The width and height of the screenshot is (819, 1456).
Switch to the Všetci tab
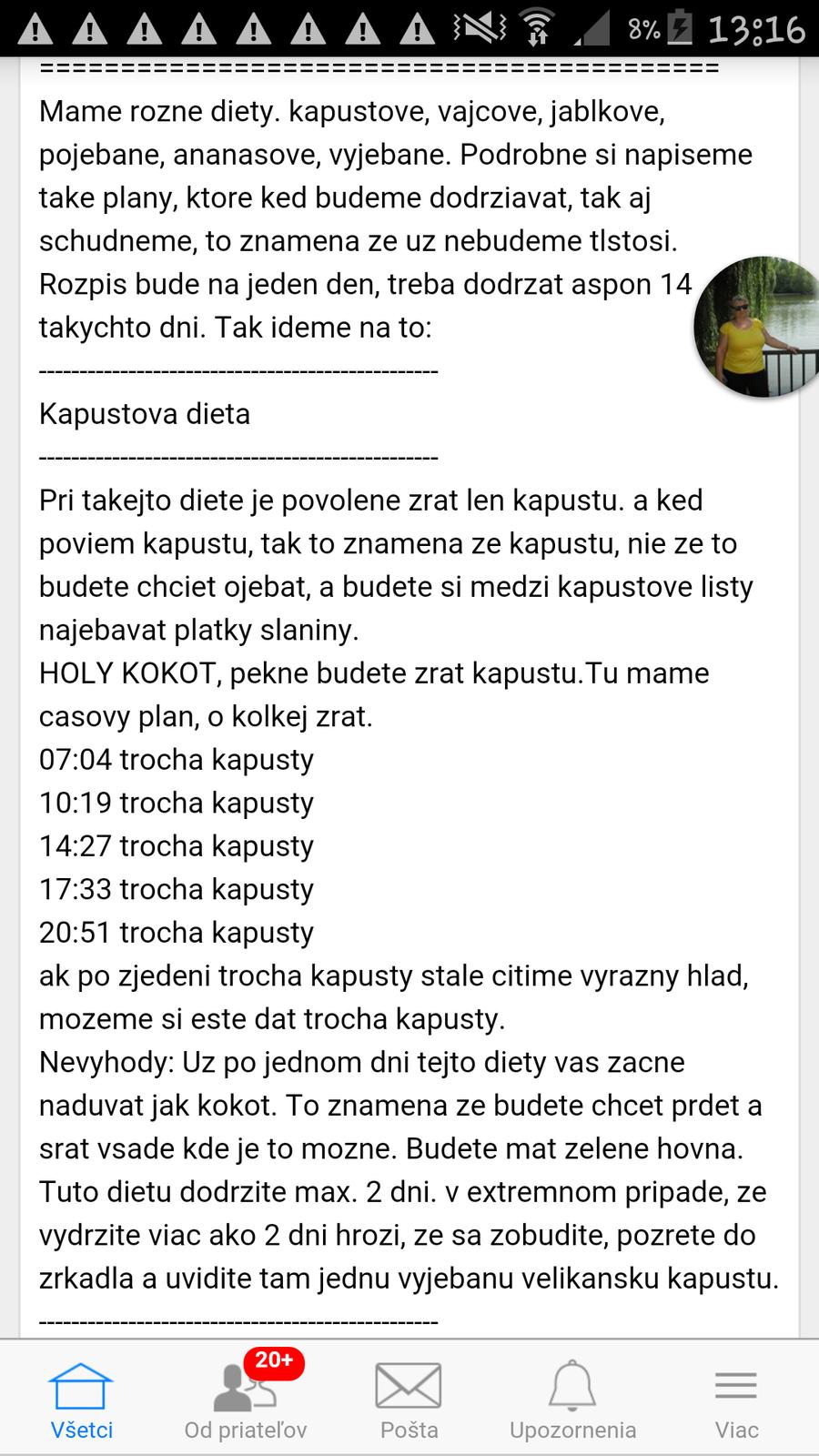point(81,1399)
